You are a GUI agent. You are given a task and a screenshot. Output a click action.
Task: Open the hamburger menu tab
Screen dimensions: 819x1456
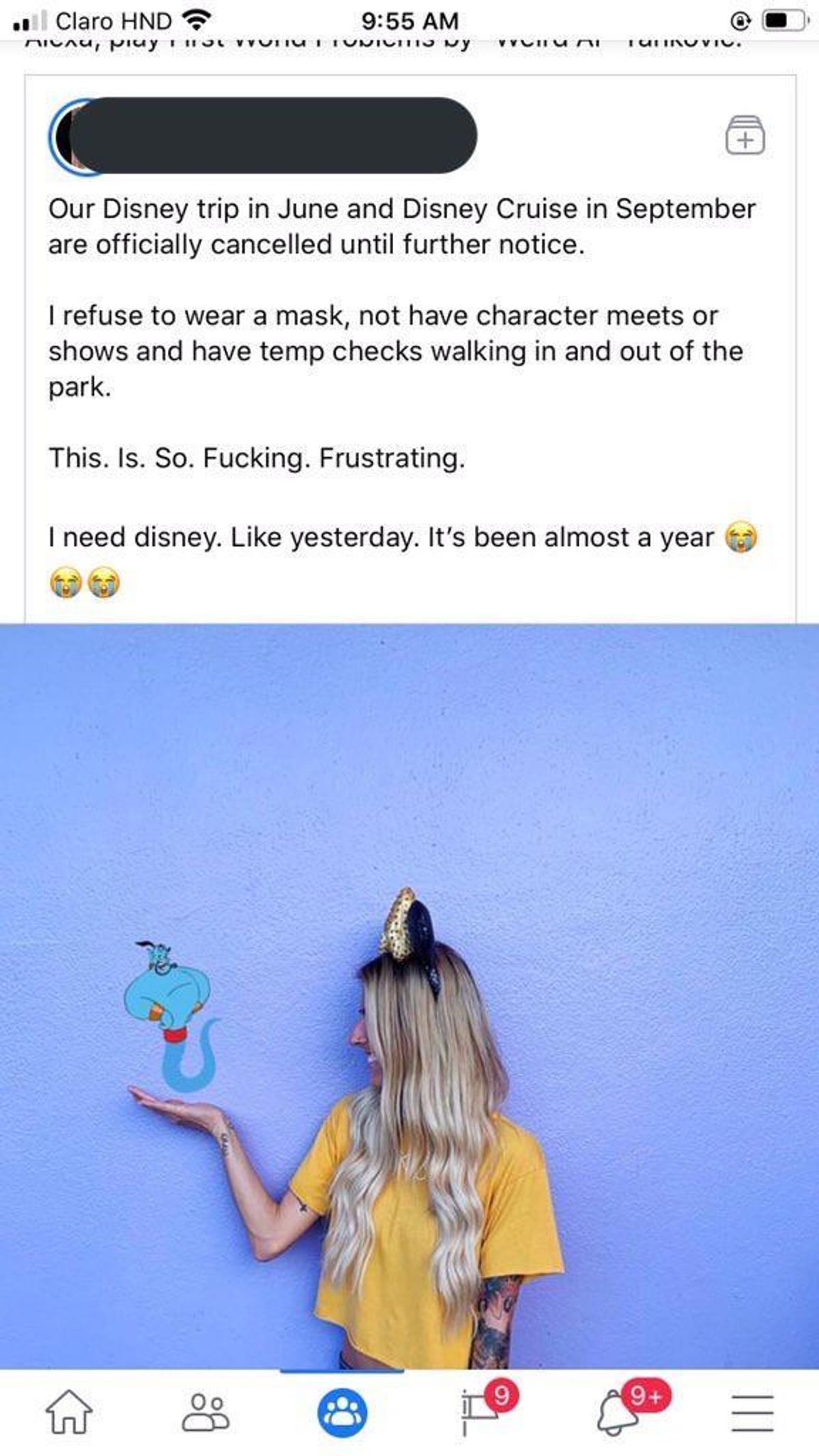click(x=753, y=1412)
